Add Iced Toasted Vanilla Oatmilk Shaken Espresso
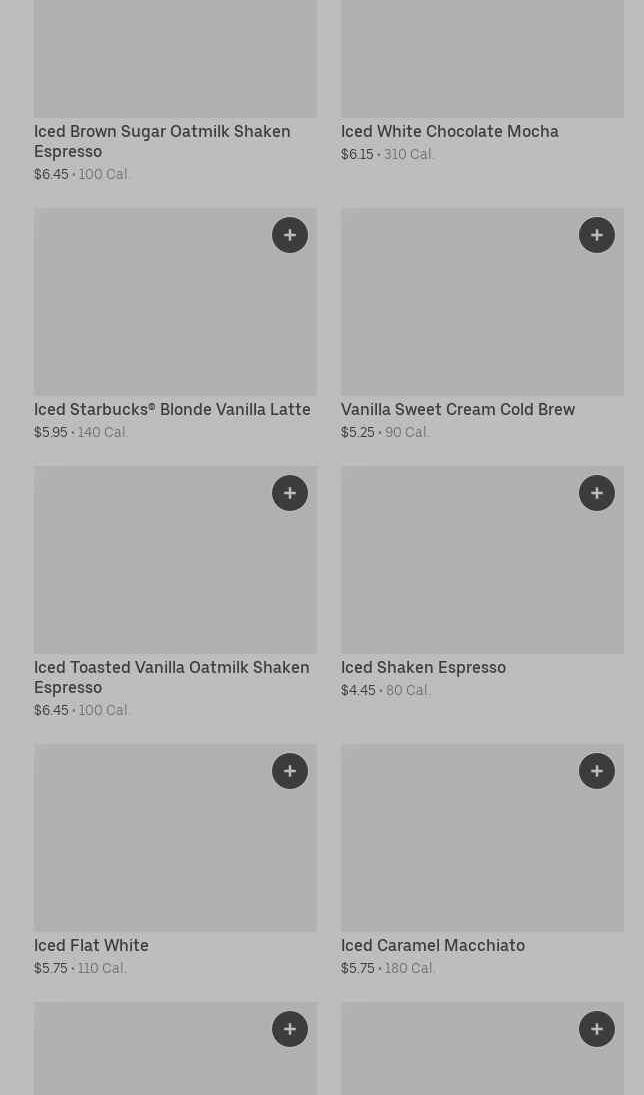 290,493
